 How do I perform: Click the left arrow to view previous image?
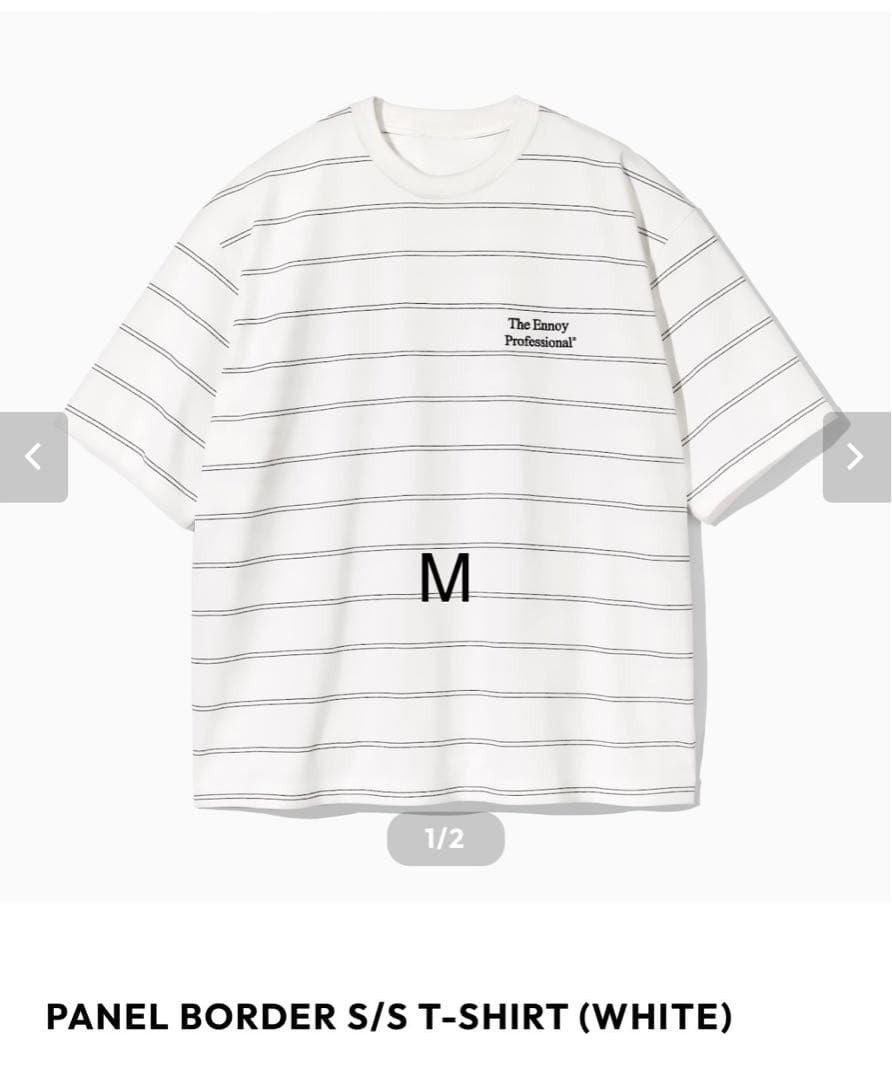click(33, 456)
